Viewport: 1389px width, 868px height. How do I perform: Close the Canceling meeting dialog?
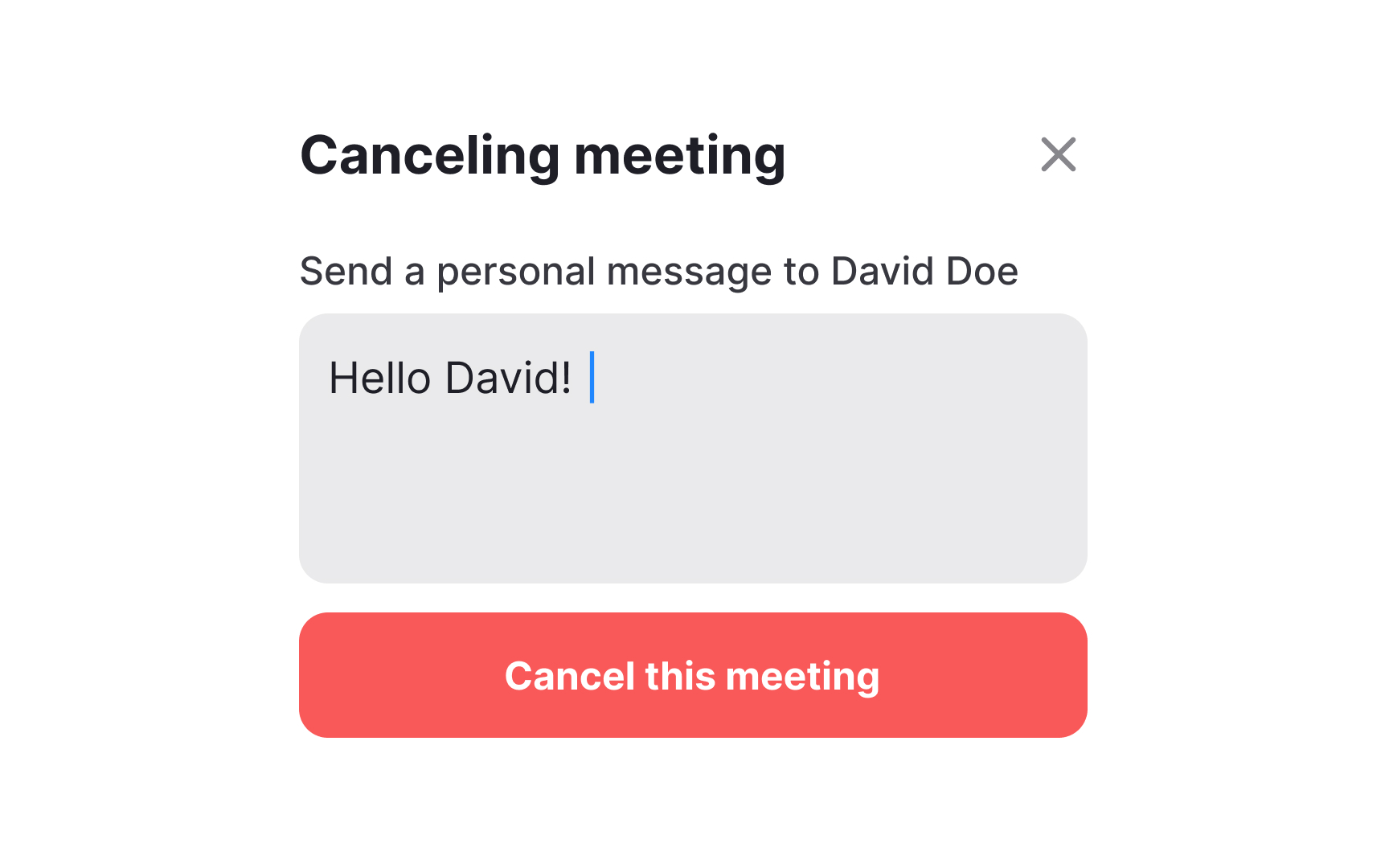click(1058, 154)
